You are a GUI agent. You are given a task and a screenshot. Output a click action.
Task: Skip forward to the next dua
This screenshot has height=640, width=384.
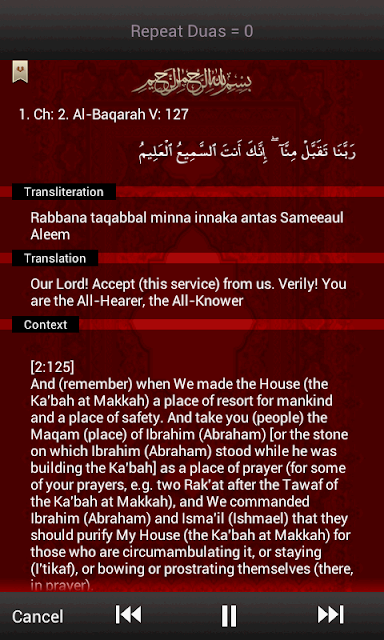[331, 615]
